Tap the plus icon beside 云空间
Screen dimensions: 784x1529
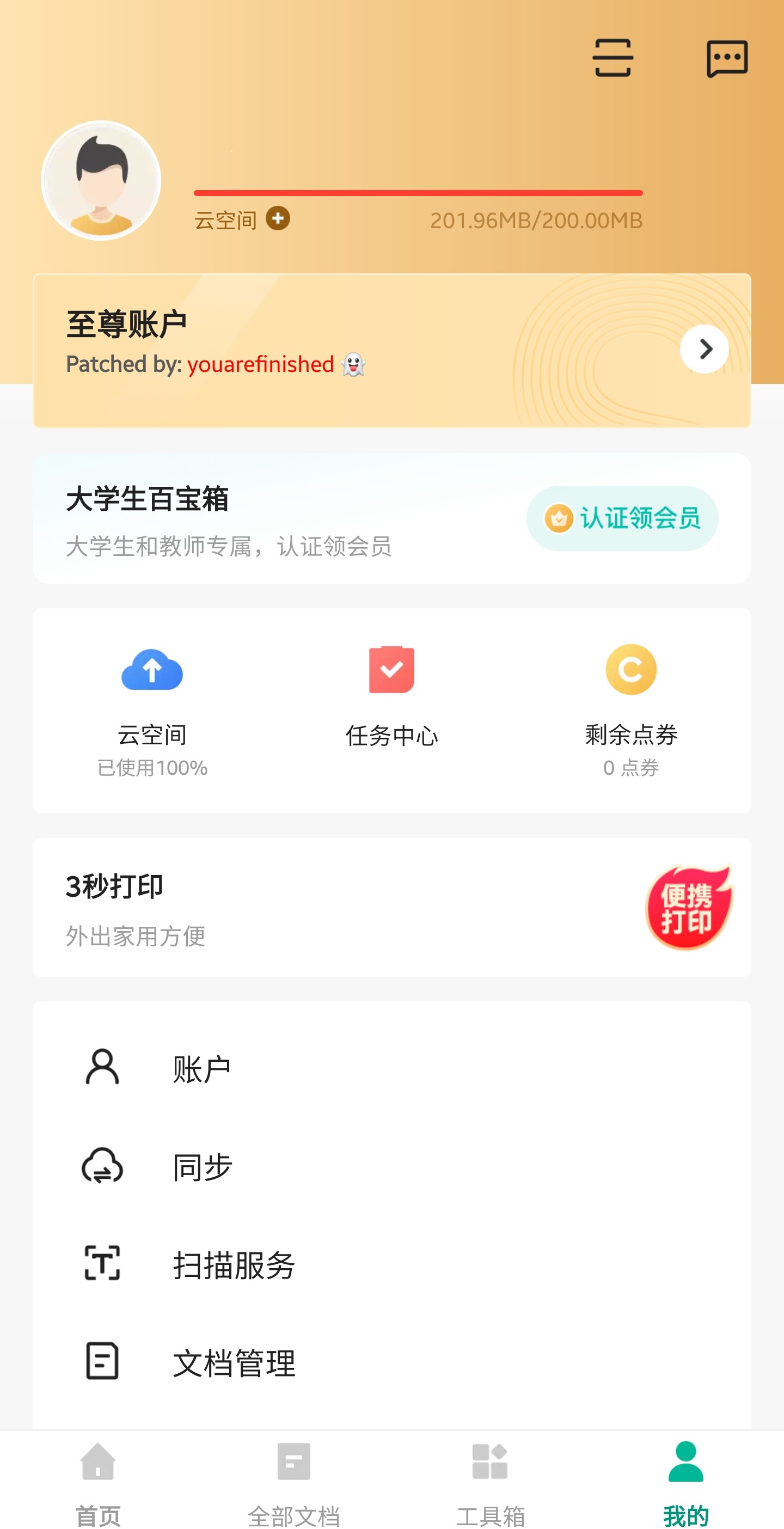pos(278,218)
